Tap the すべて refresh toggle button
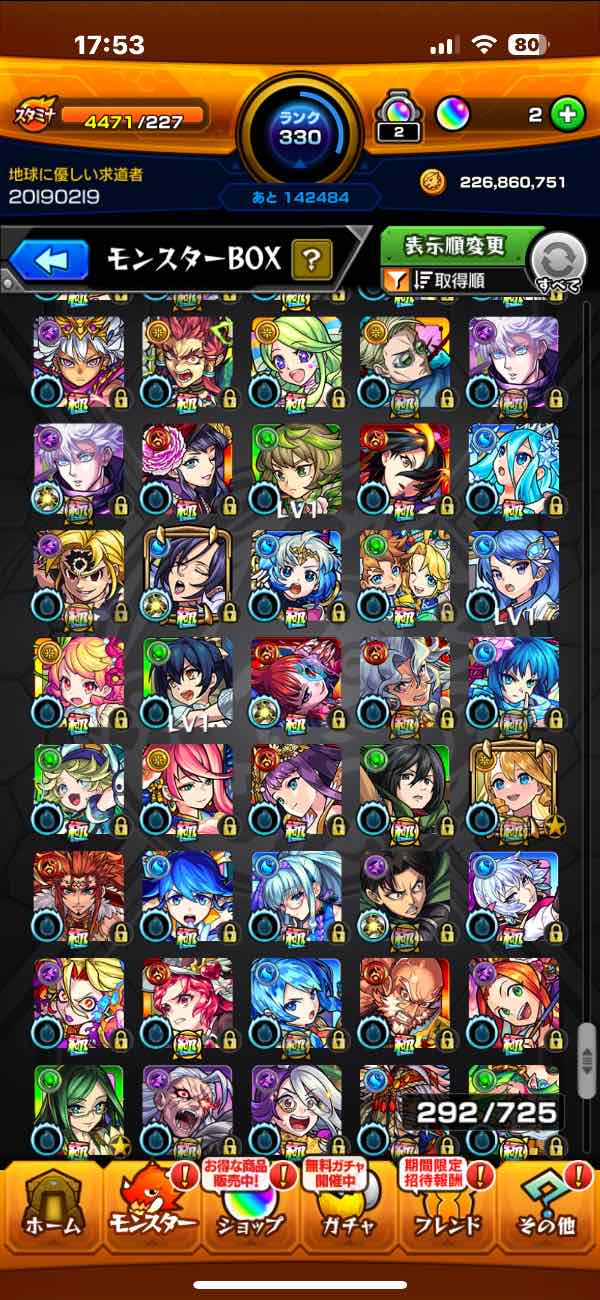The width and height of the screenshot is (600, 1300). [560, 265]
